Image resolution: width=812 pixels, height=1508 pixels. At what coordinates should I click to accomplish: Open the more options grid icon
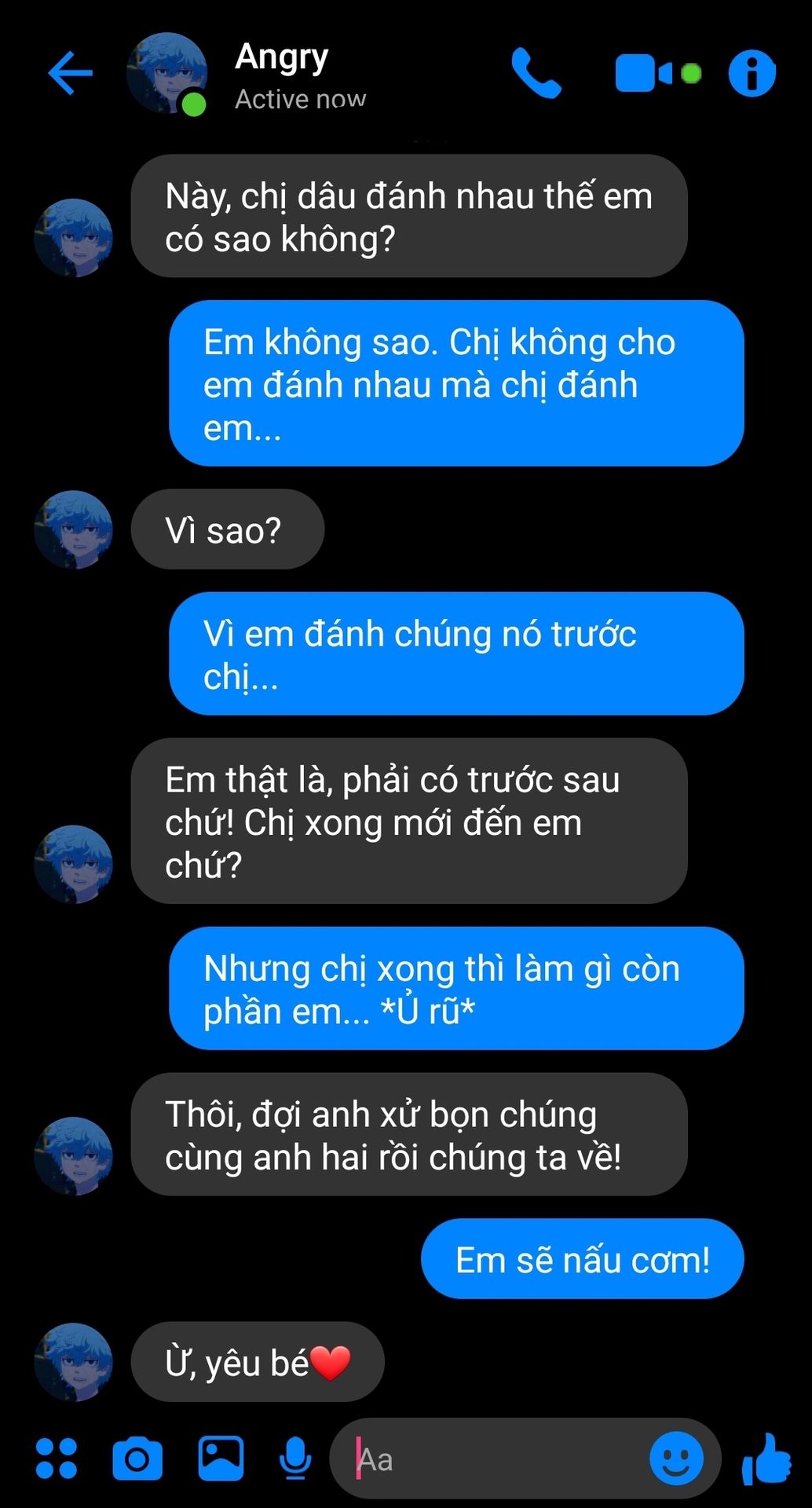(x=57, y=1459)
